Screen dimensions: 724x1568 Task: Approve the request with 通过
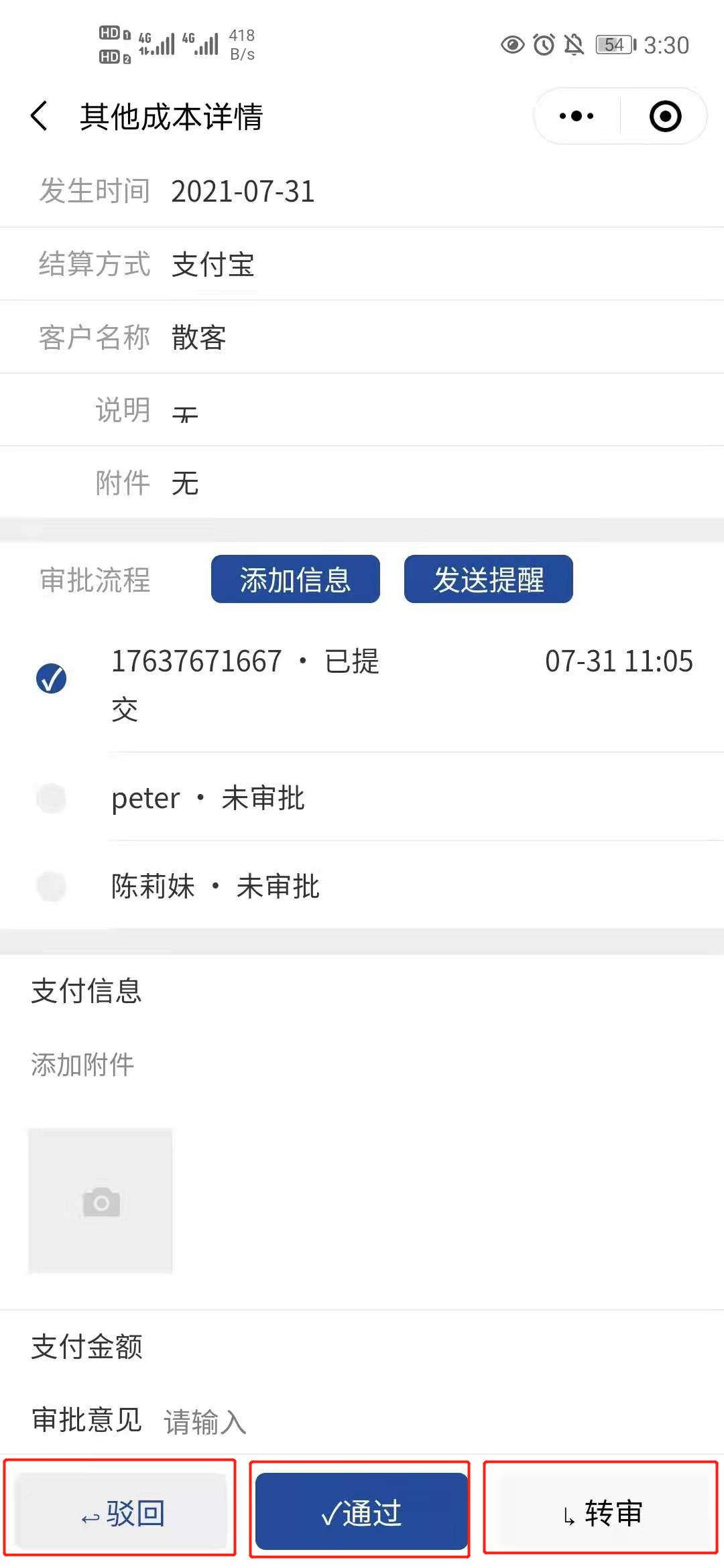pos(361,1512)
